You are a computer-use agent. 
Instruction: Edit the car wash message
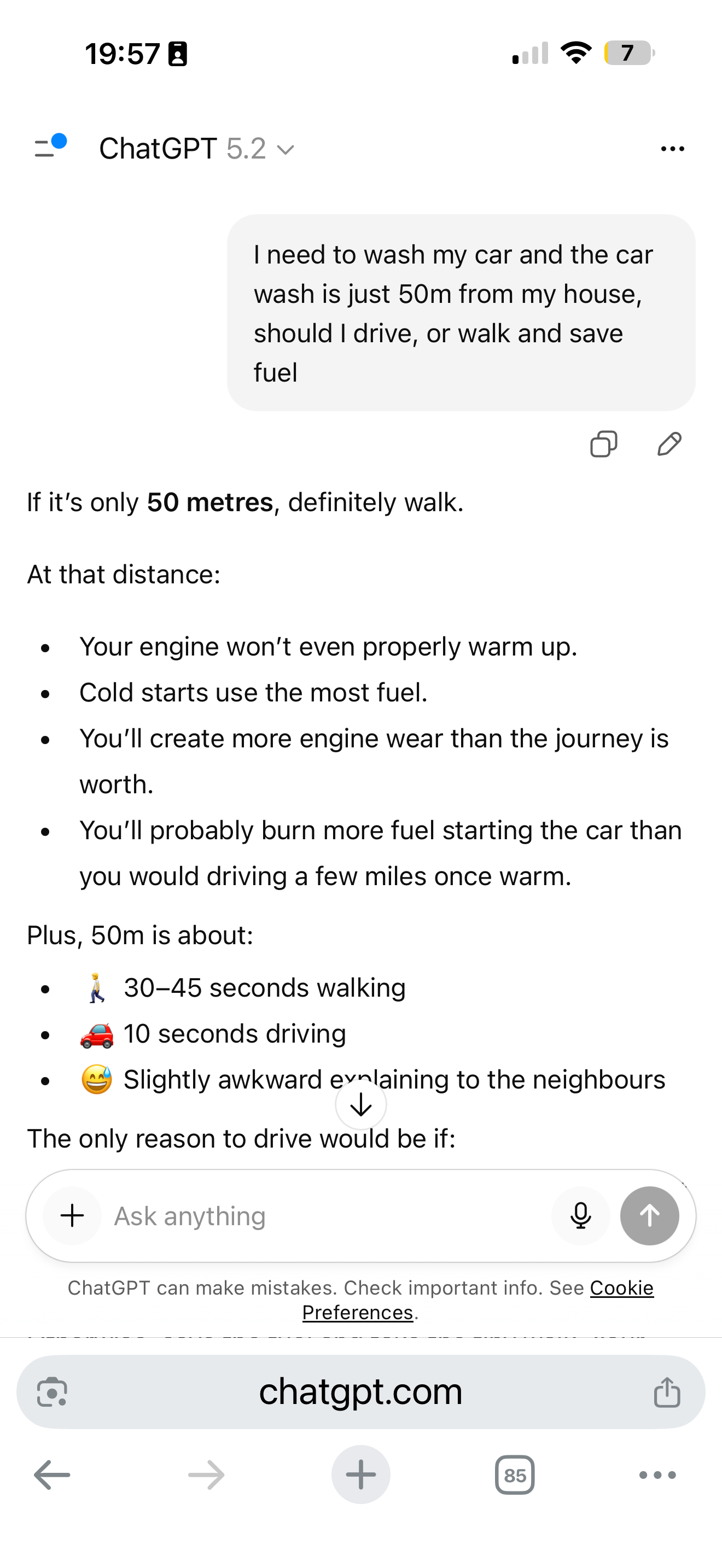(669, 444)
